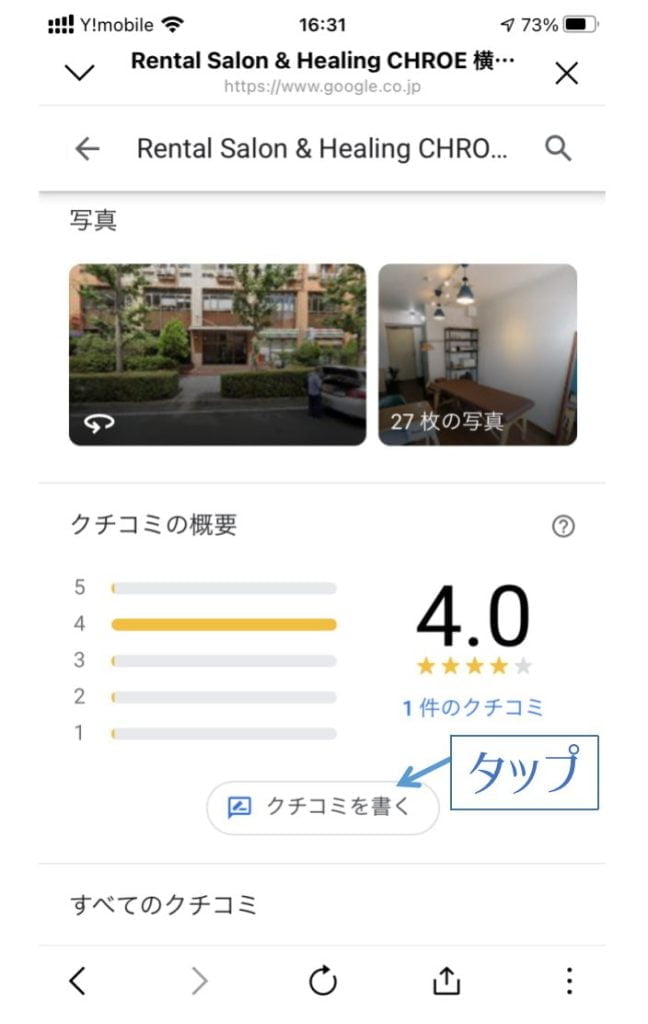Close the in-app browser with X
This screenshot has height=1024, width=648.
567,73
